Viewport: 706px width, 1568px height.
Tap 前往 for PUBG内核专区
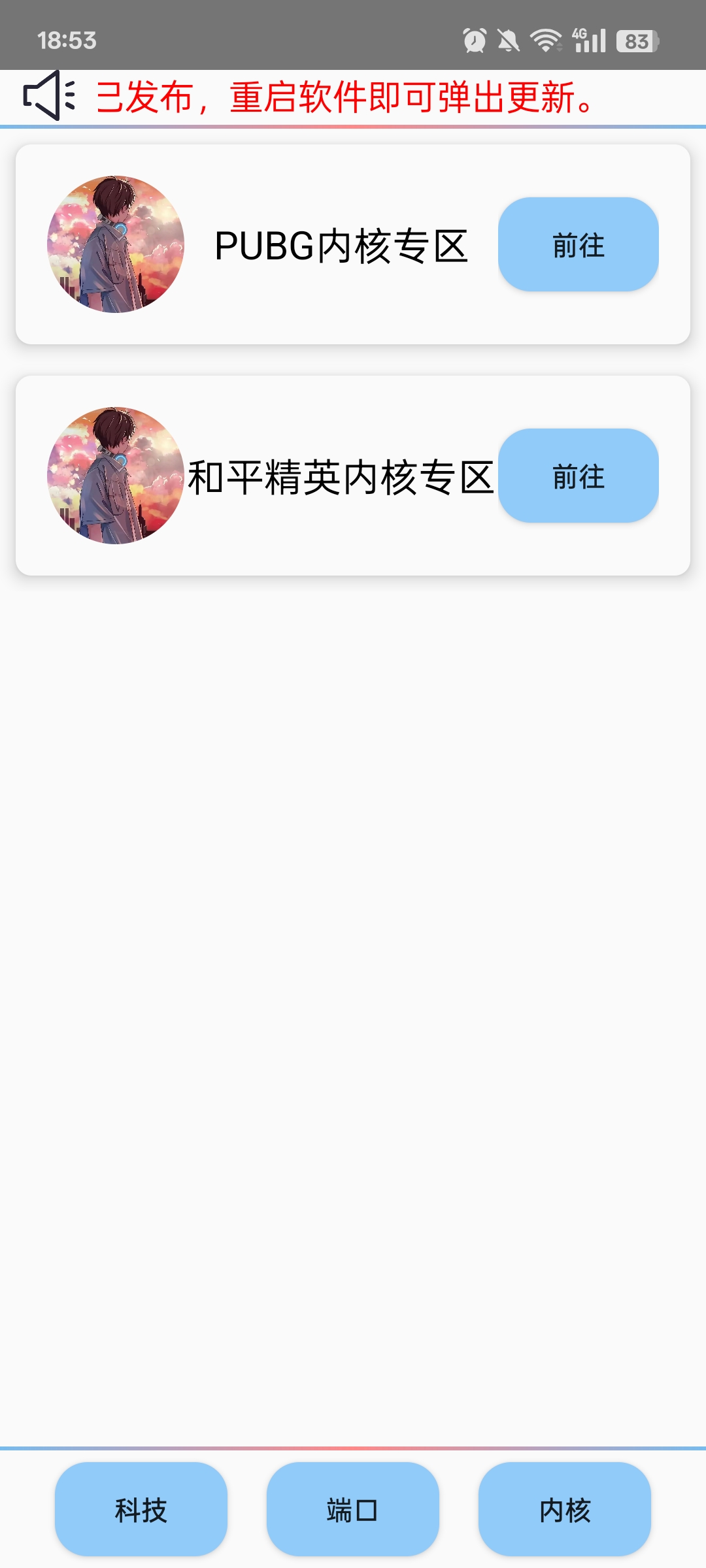pos(578,244)
